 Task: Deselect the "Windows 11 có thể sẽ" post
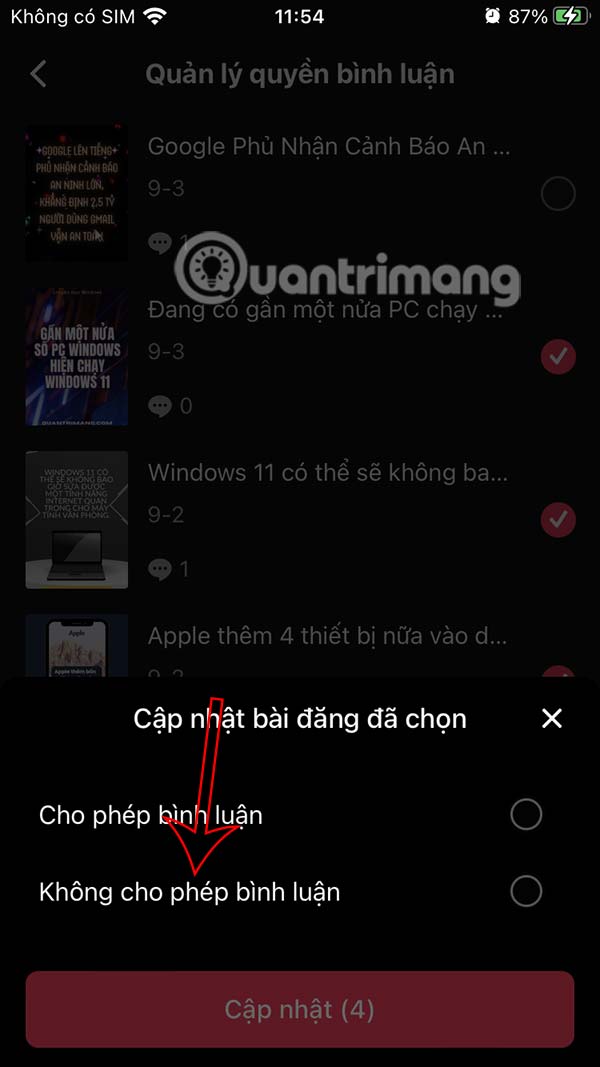click(558, 519)
